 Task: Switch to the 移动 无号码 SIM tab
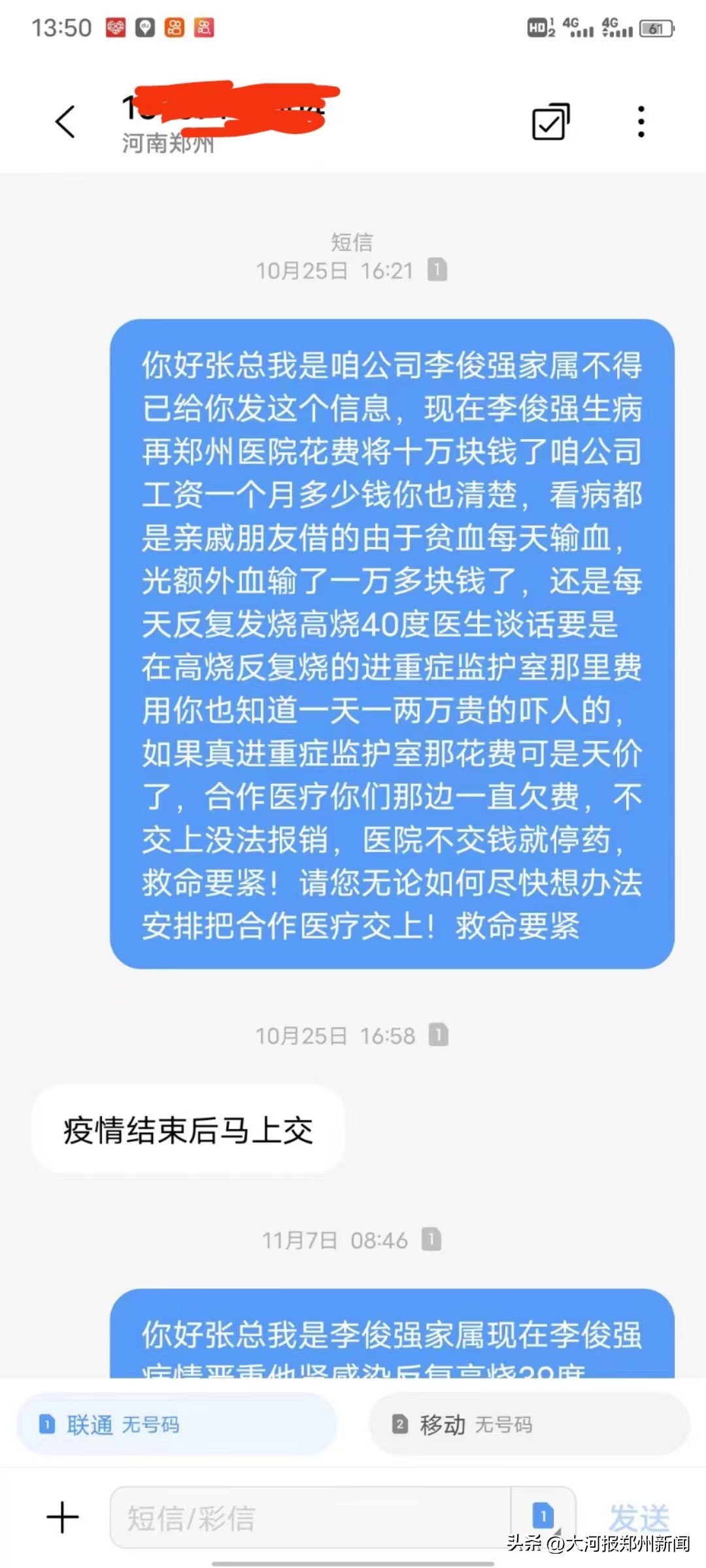coord(528,1424)
